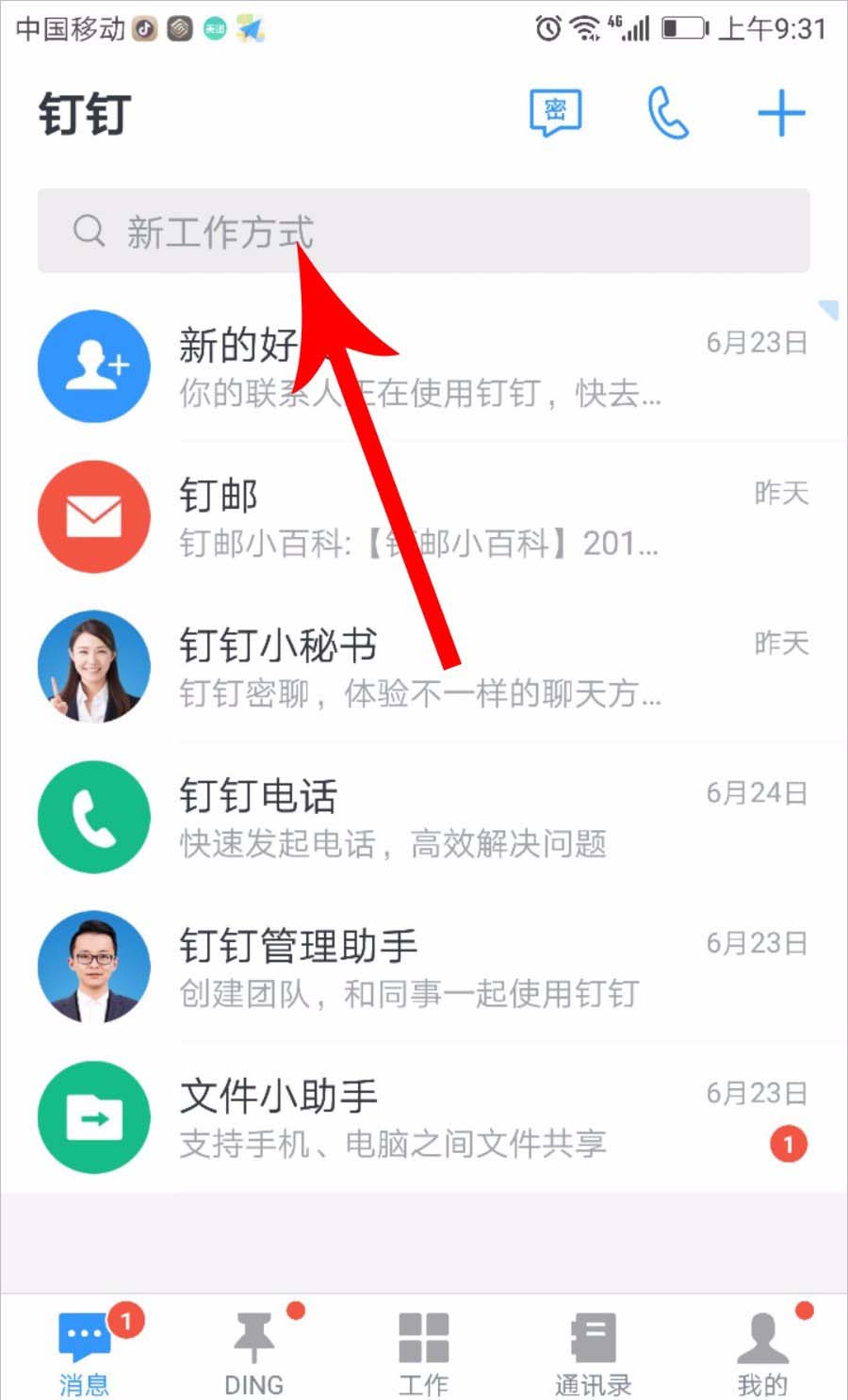Open the 钉钉管理助手 chat
Image resolution: width=848 pixels, height=1400 pixels.
point(423,968)
